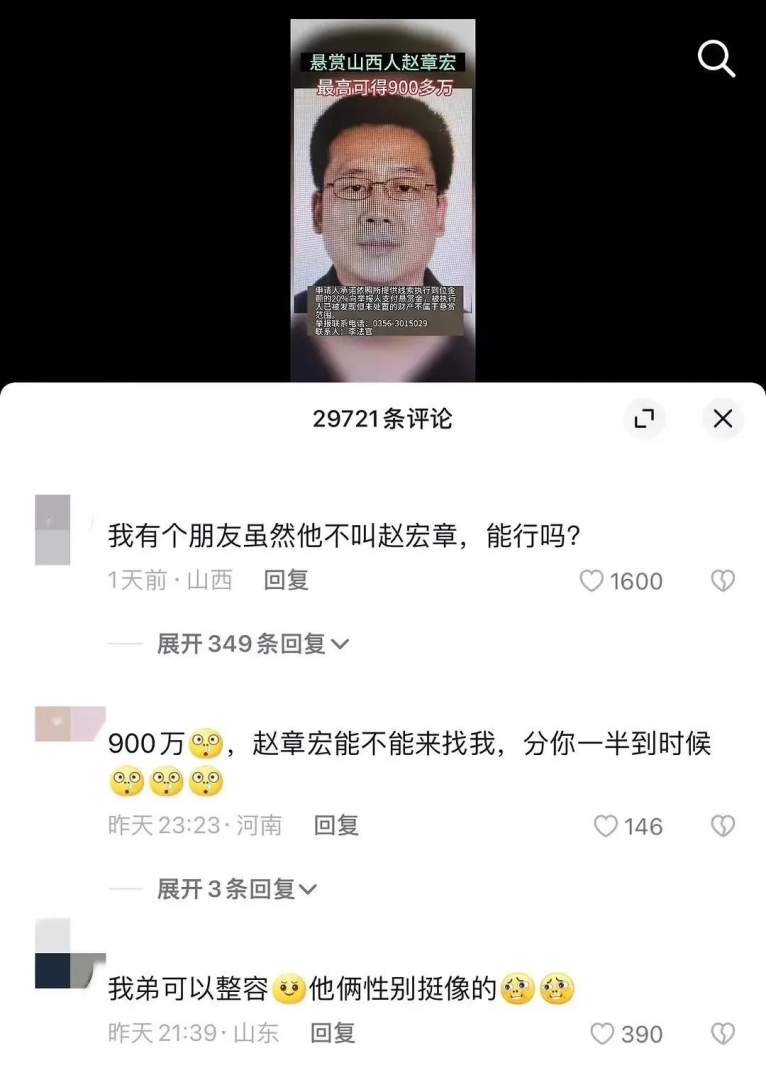This screenshot has height=1080, width=766.
Task: Dislike the comment posted 昨天 21:39
Action: 722,1034
